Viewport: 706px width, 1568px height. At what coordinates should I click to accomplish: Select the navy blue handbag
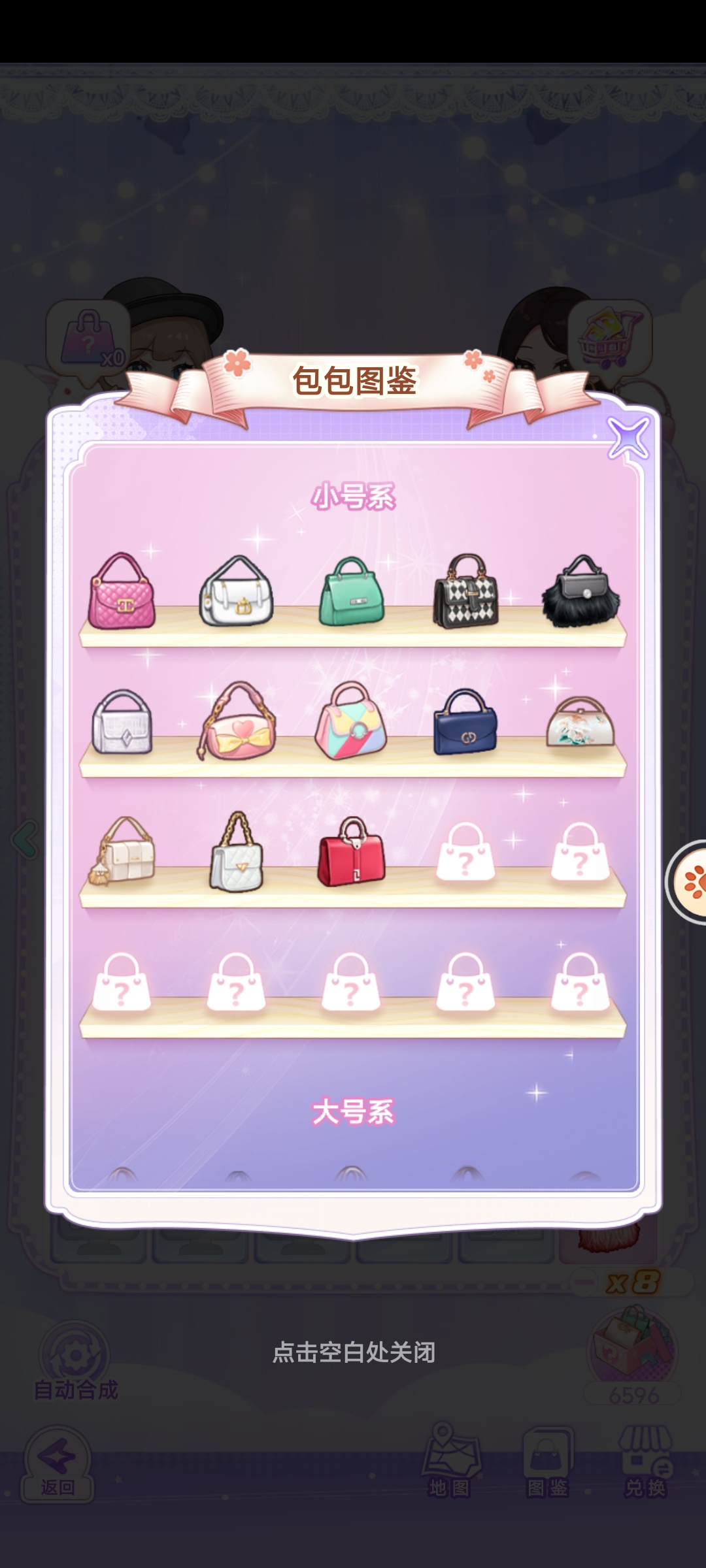pyautogui.click(x=465, y=722)
